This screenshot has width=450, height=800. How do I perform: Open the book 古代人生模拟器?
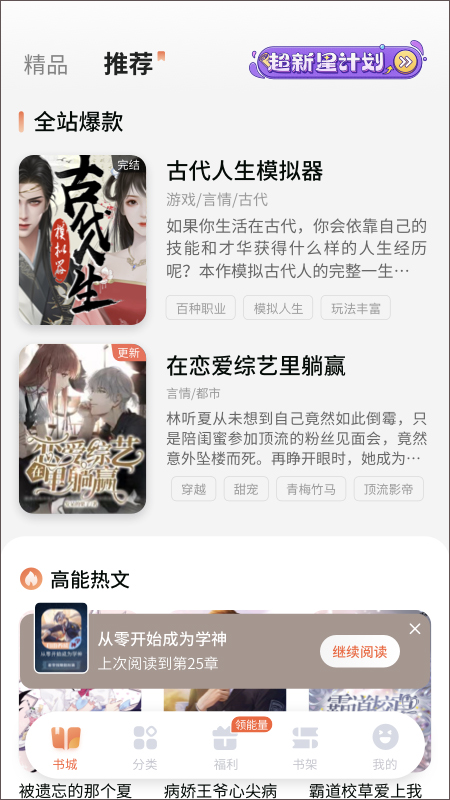(245, 171)
